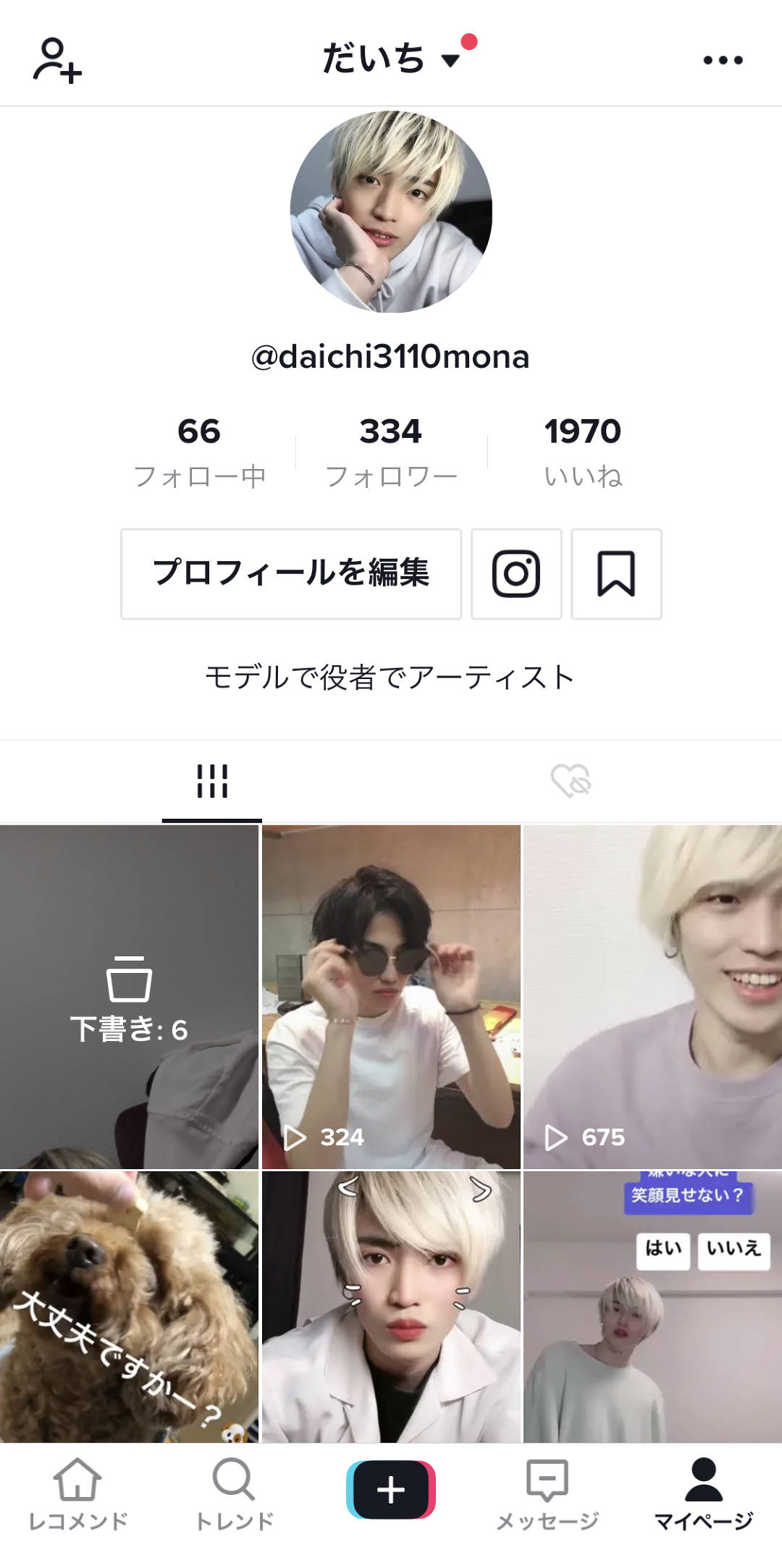View the フォロワー followers list

391,452
